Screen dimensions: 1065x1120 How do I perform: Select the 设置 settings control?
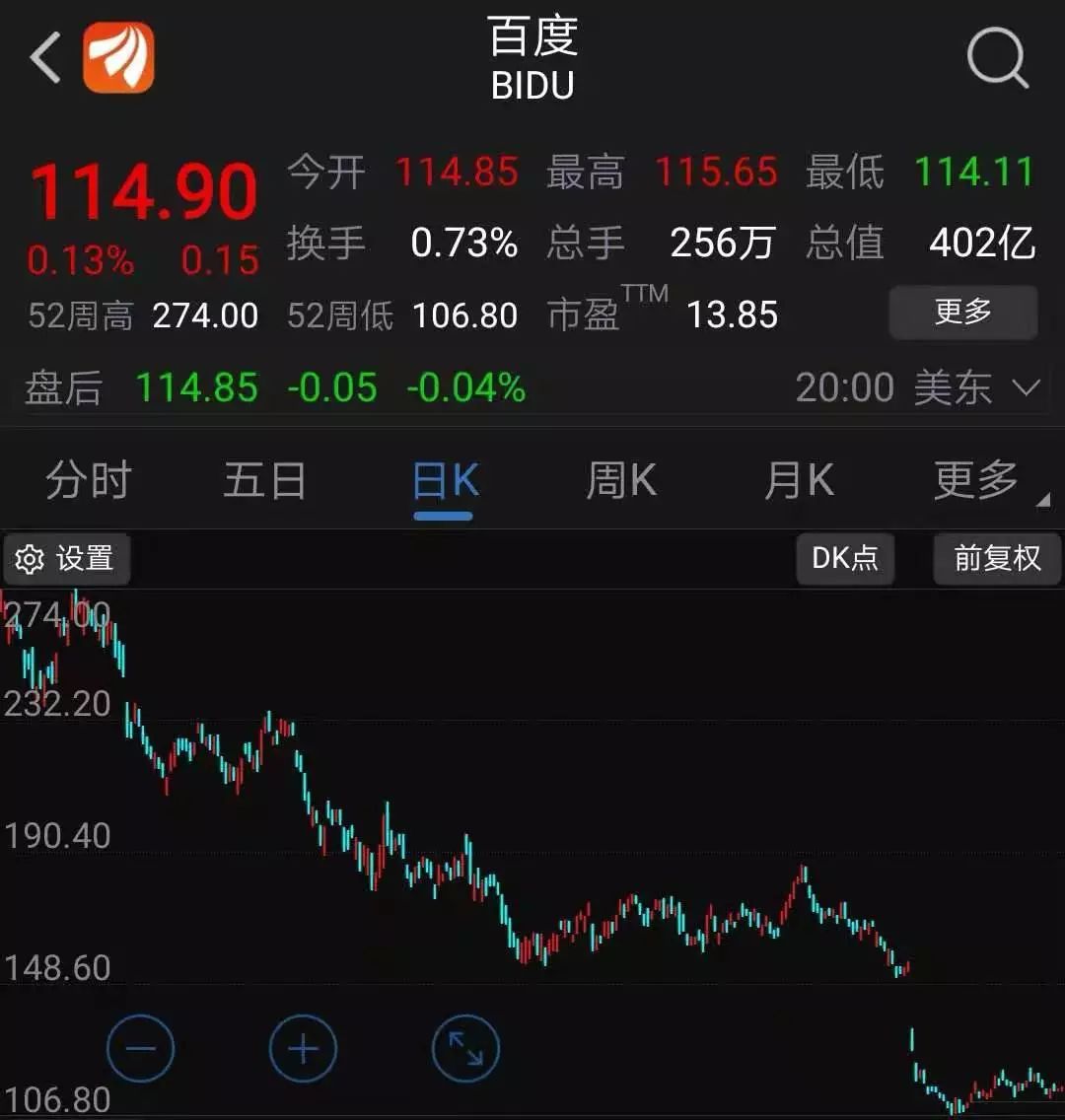66,559
